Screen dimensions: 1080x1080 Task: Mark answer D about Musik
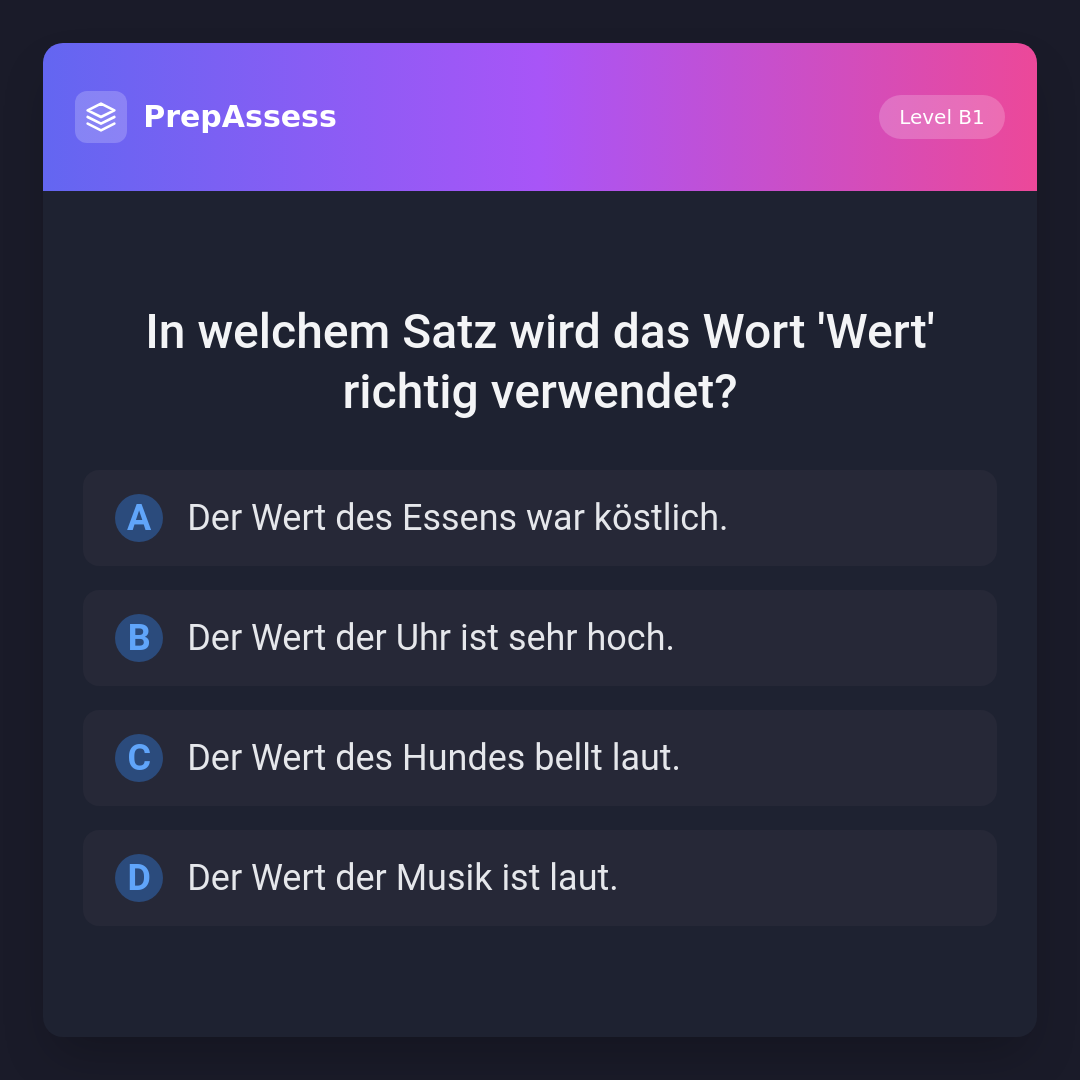(540, 878)
